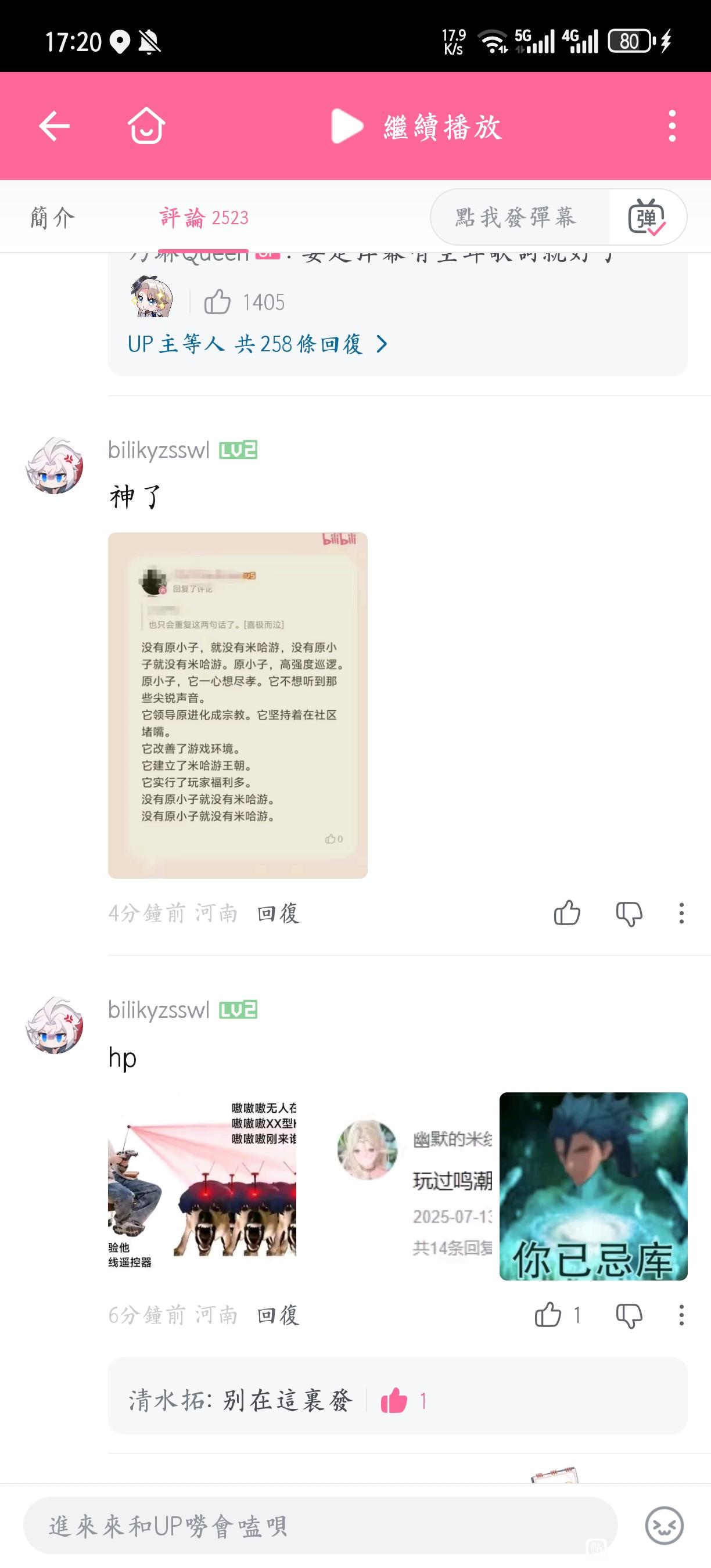Screen dimensions: 711x1568
Task: Open the image in the 神了 comment
Action: (238, 705)
